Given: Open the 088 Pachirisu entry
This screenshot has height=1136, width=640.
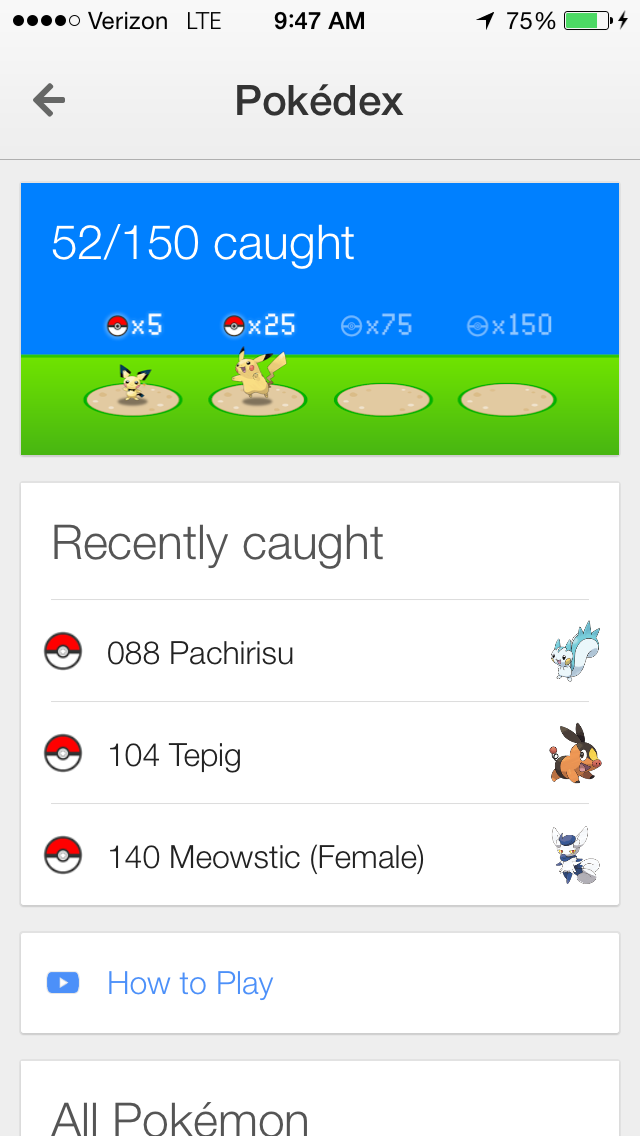Looking at the screenshot, I should (200, 653).
